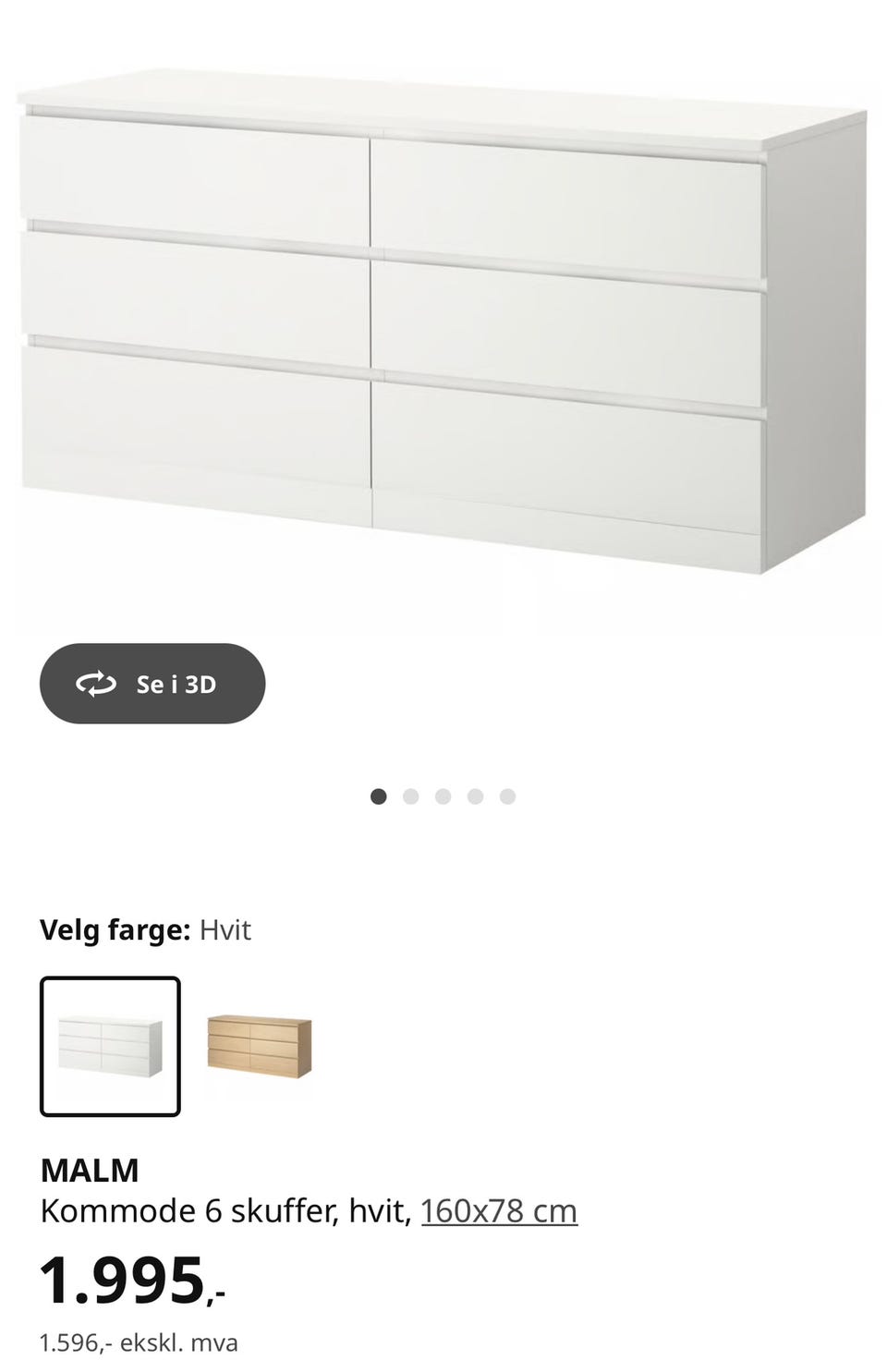Click the second carousel dot
The height and width of the screenshot is (1372, 887).
[x=410, y=795]
